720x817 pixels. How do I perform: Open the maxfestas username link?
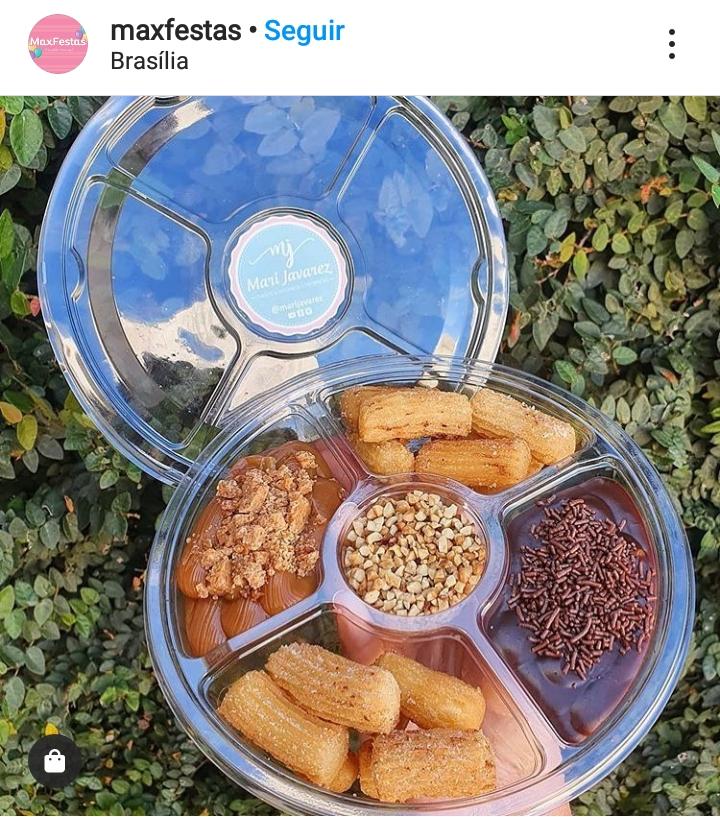[175, 31]
